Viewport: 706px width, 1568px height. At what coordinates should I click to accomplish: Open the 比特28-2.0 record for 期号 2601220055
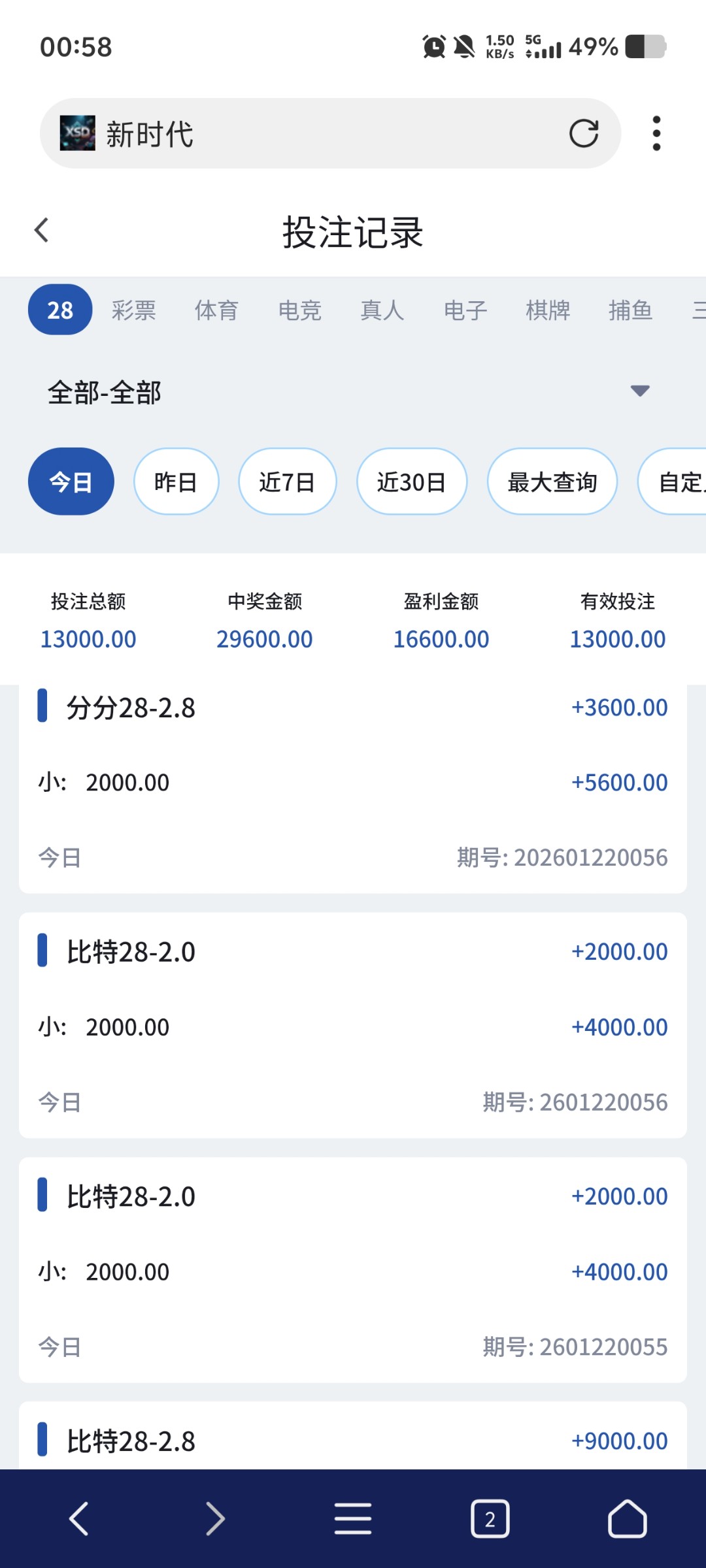point(353,1270)
